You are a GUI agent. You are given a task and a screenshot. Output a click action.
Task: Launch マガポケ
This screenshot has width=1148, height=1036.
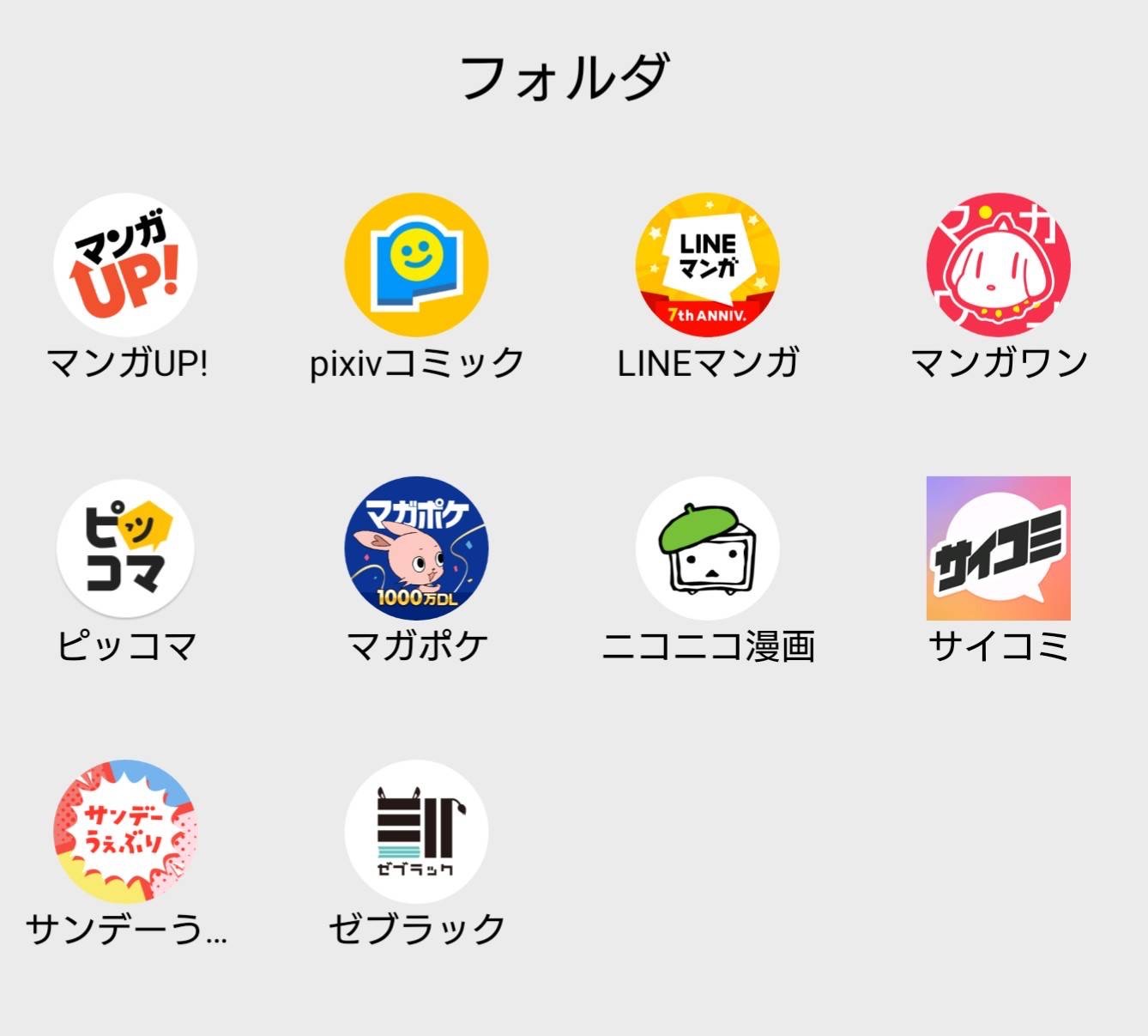(416, 548)
